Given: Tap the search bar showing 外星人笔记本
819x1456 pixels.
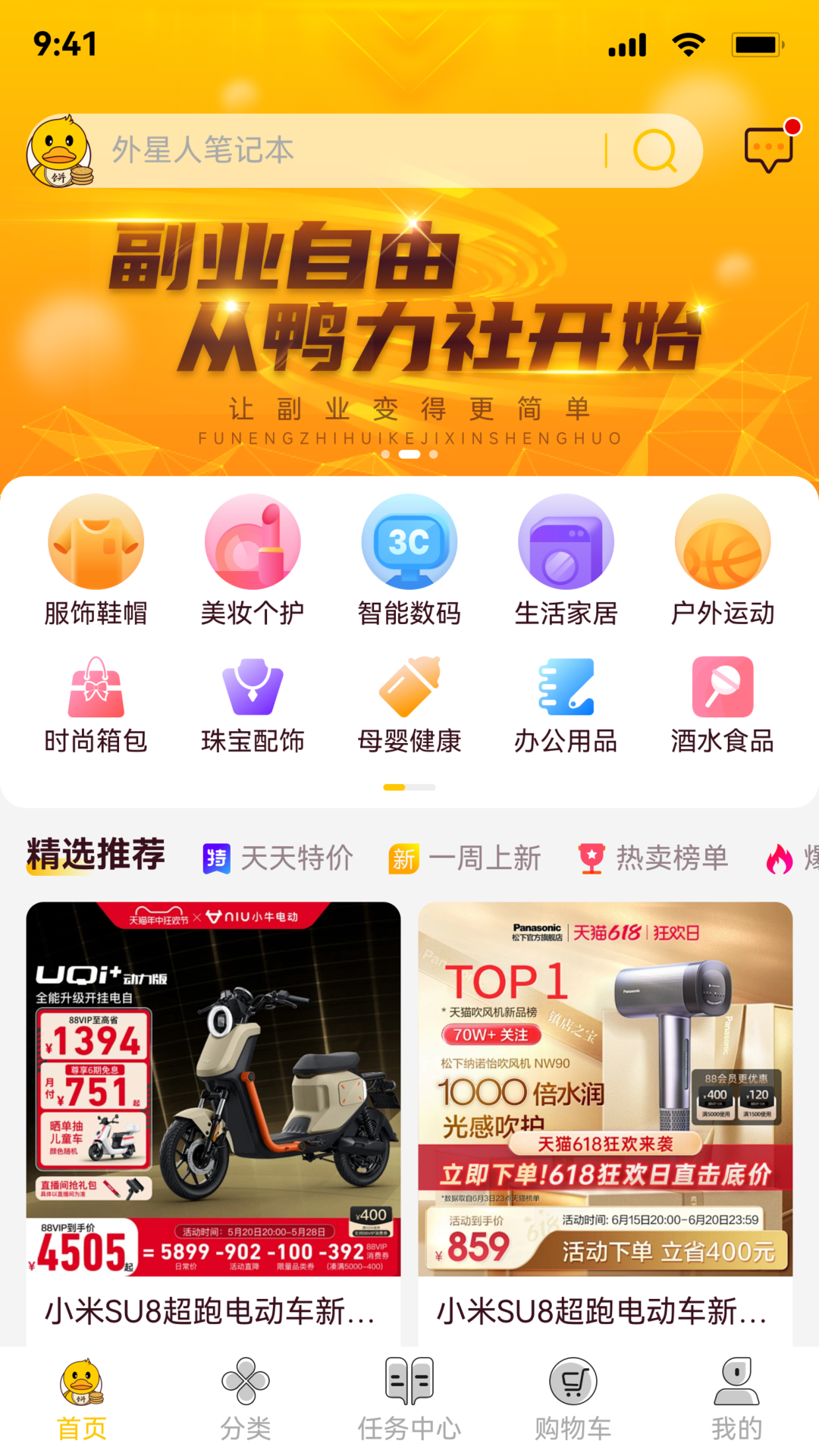Looking at the screenshot, I should click(341, 149).
